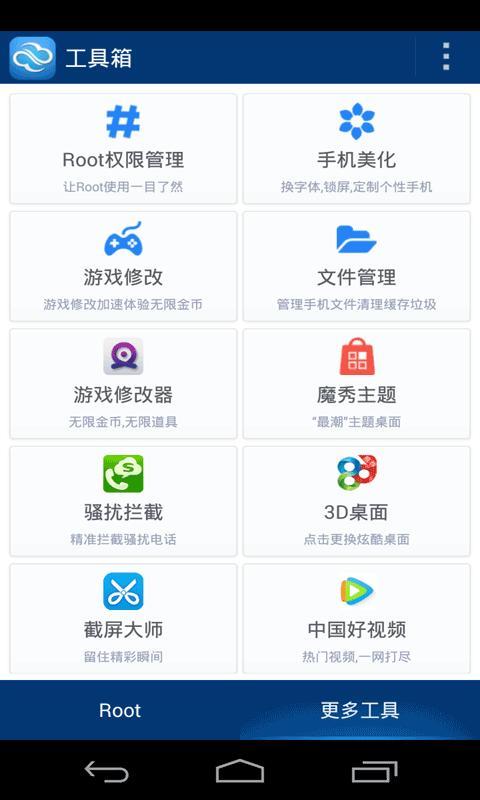Tap the cloud app icon in header

(32, 58)
